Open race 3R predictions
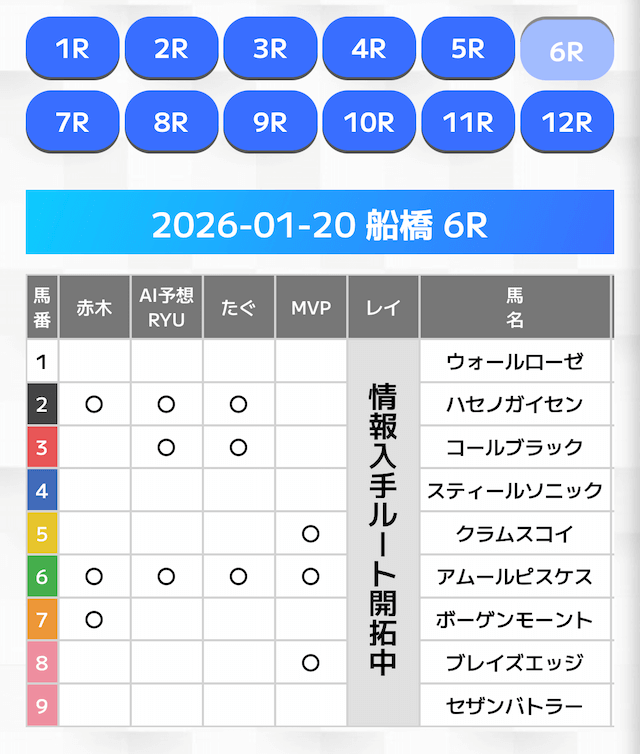This screenshot has width=640, height=754. pos(270,48)
